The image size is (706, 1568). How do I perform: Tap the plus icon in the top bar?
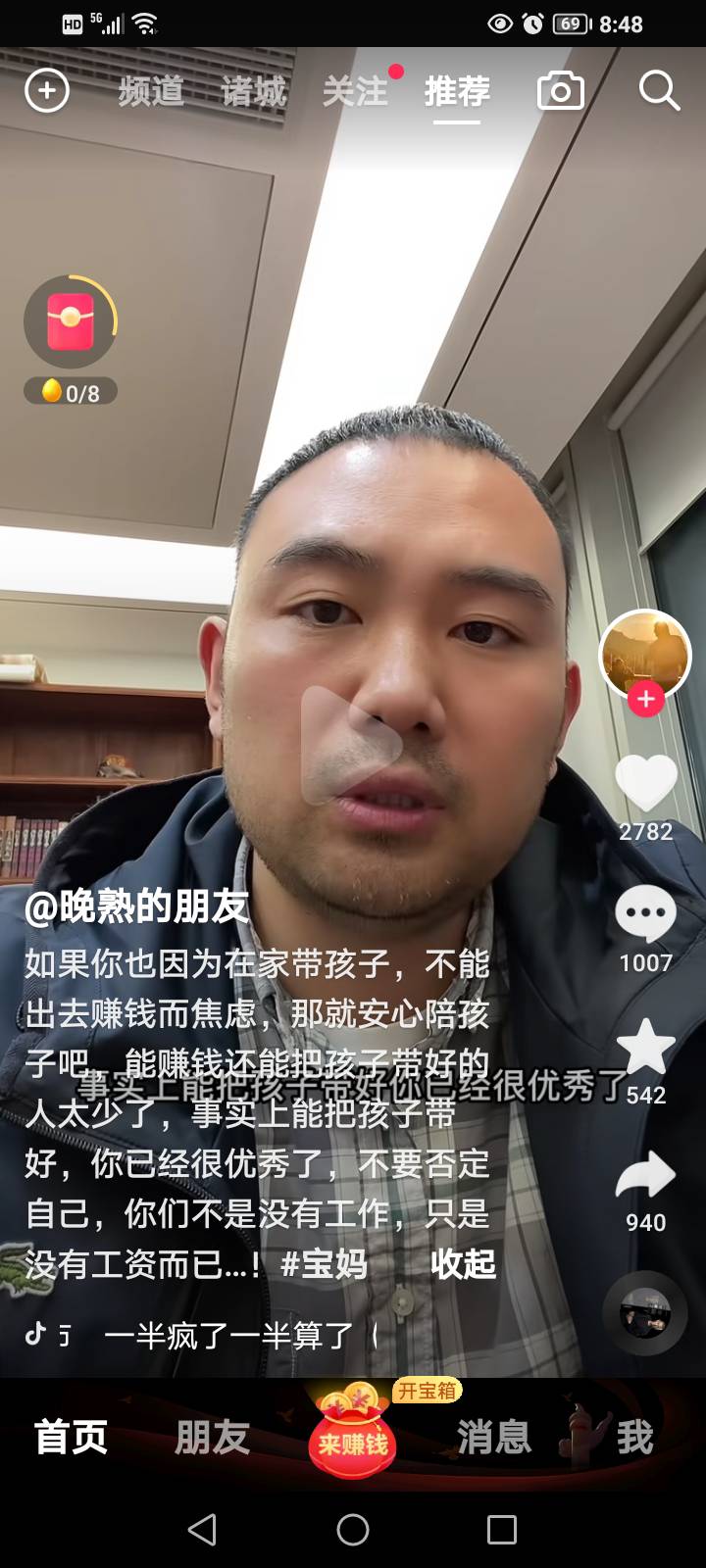pyautogui.click(x=46, y=91)
